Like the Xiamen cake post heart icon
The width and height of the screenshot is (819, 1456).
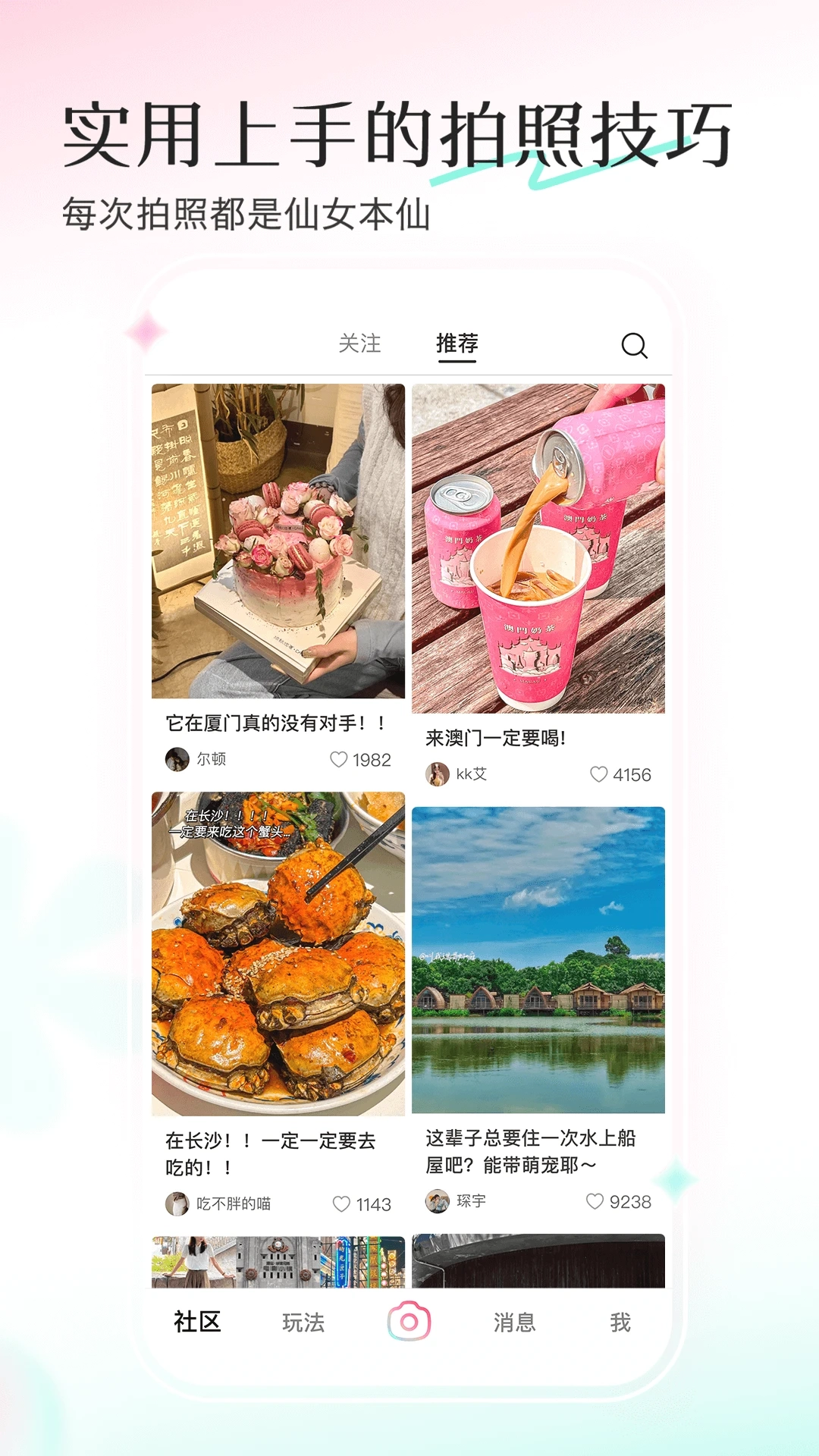click(339, 760)
